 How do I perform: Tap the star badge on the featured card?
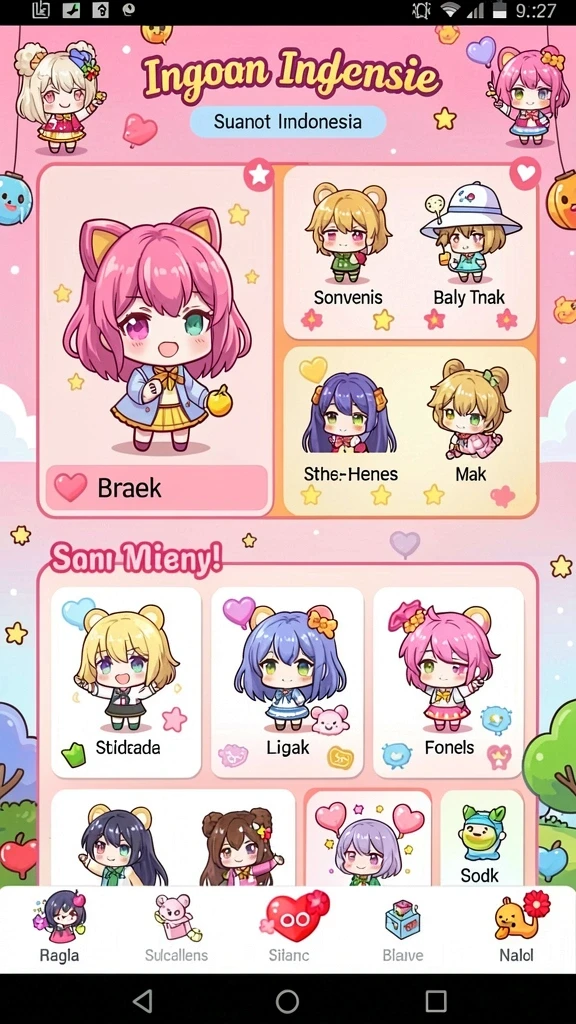pos(259,174)
